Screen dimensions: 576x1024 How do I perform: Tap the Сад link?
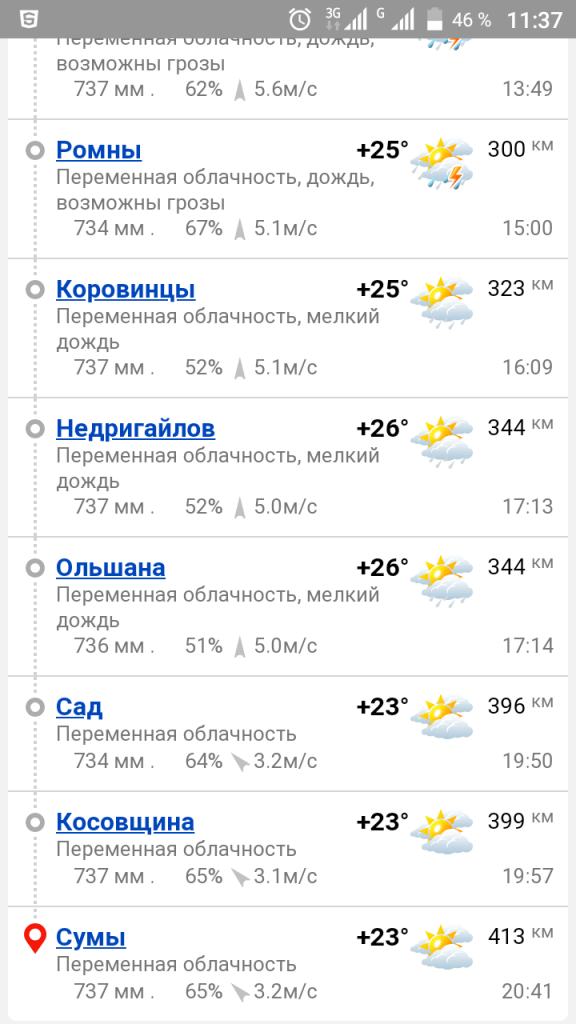click(x=79, y=707)
